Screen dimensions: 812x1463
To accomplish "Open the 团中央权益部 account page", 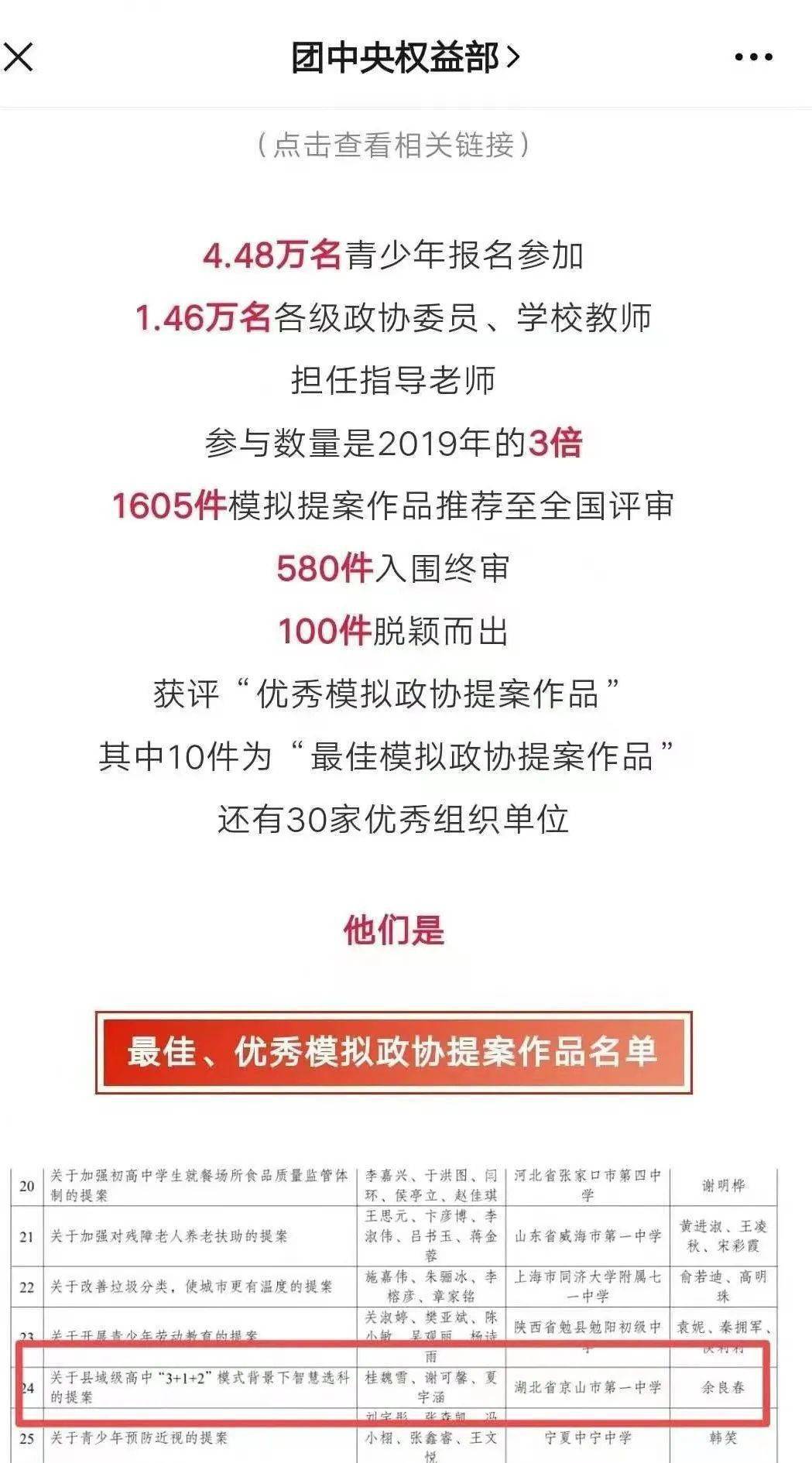I will (x=405, y=57).
